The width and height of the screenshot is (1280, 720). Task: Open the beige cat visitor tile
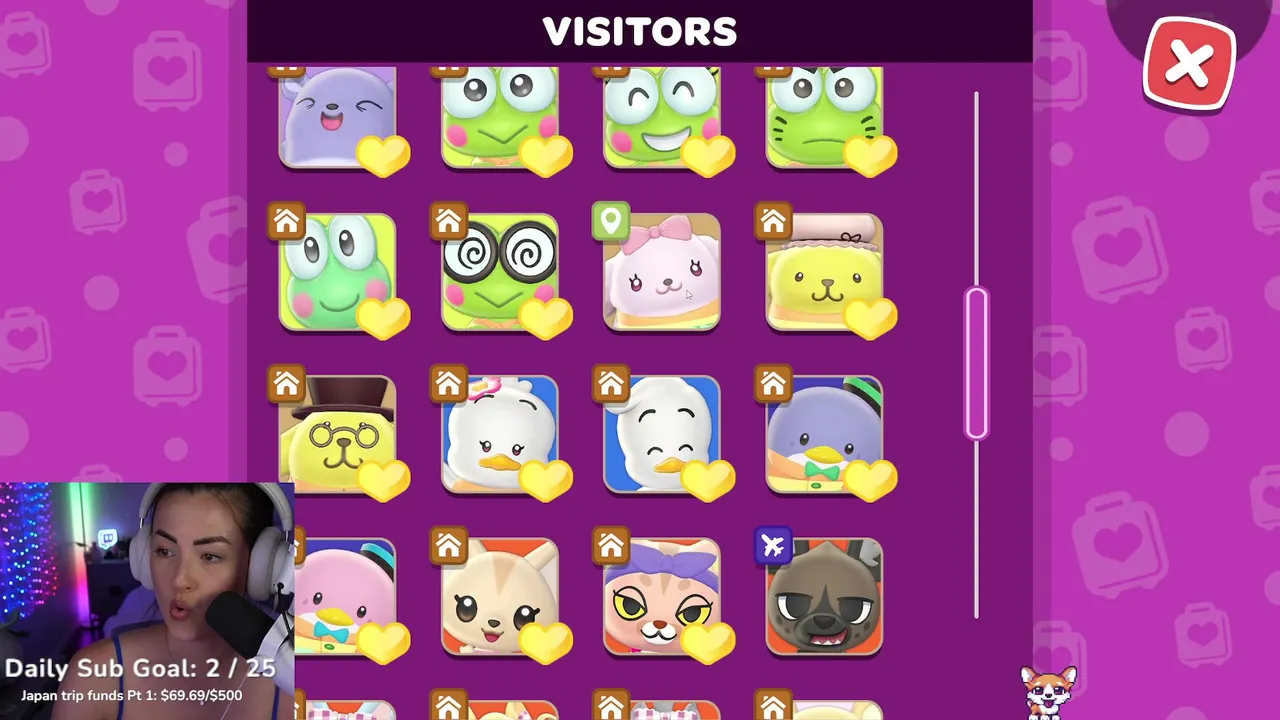(x=500, y=597)
